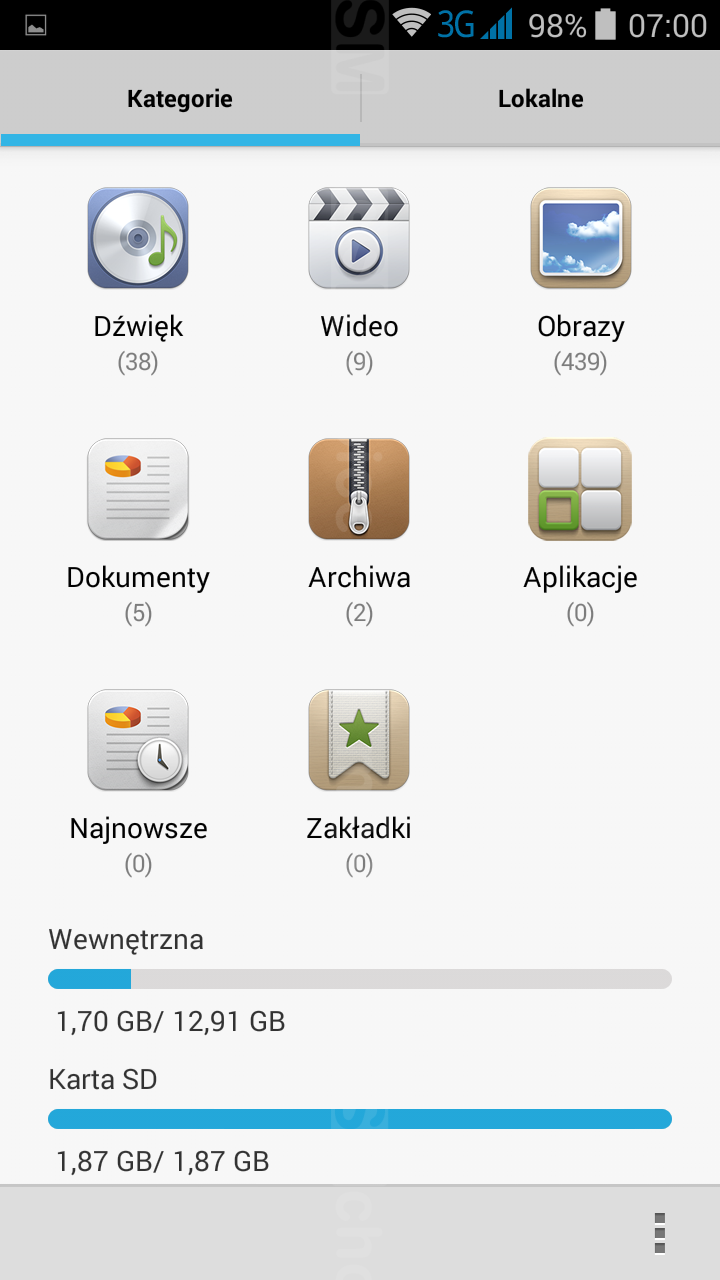720x1280 pixels.
Task: View the Archiwa archives category
Action: (359, 489)
